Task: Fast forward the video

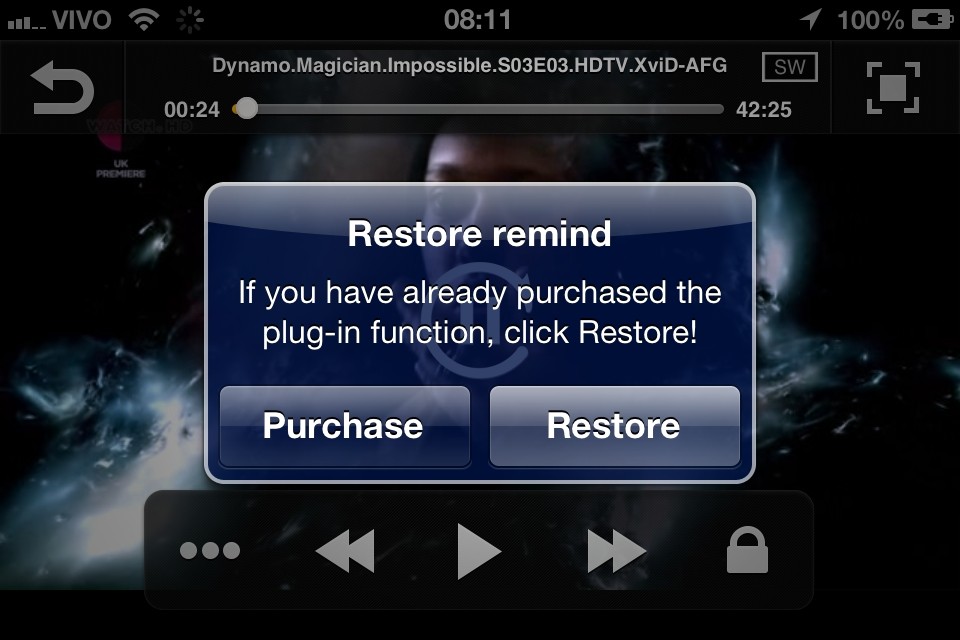Action: click(616, 550)
